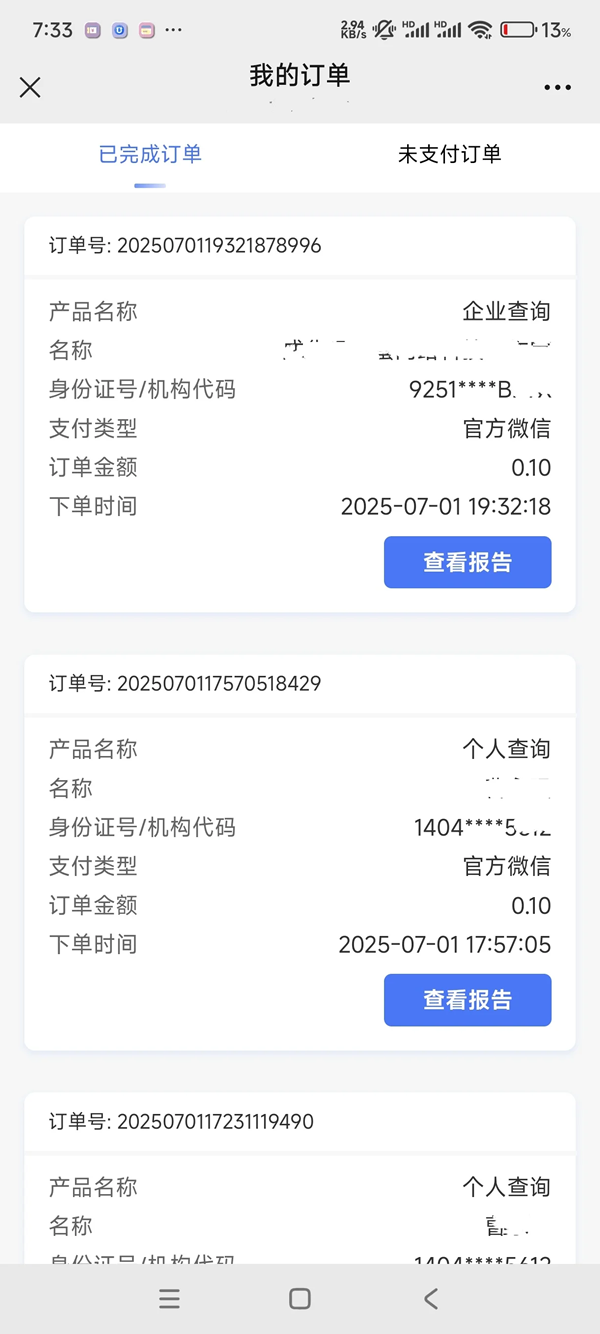The height and width of the screenshot is (1334, 600).
Task: Open the three-dot overflow menu
Action: [558, 87]
